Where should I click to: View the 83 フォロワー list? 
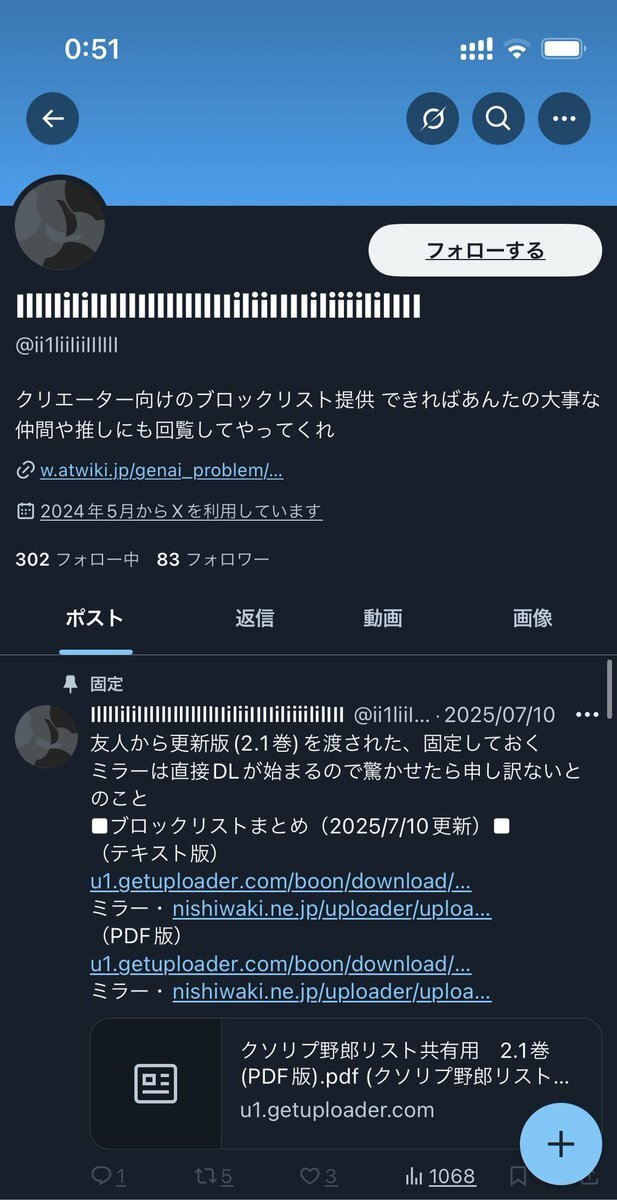[213, 559]
